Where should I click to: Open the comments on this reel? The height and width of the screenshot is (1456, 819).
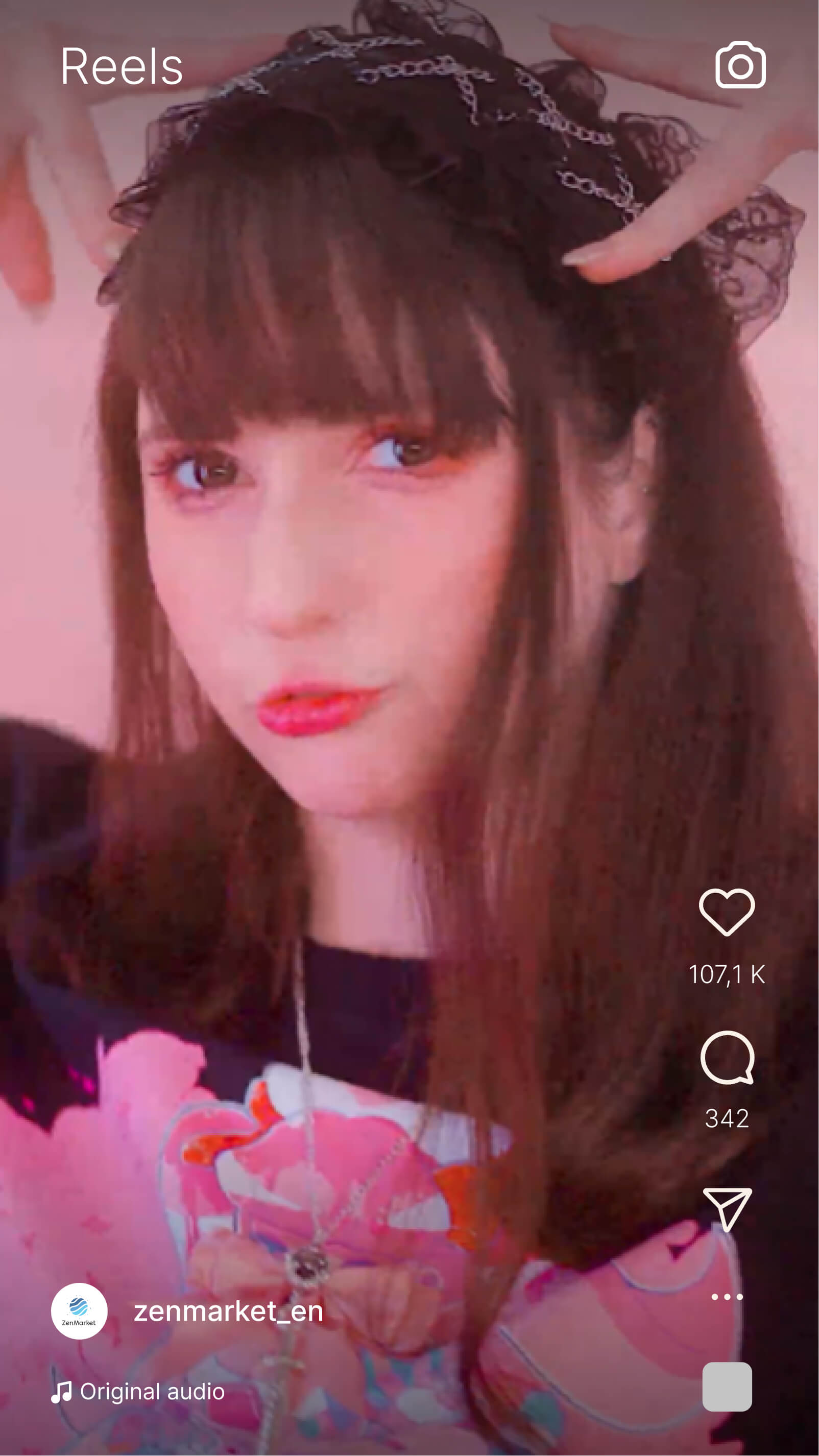[x=727, y=1057]
